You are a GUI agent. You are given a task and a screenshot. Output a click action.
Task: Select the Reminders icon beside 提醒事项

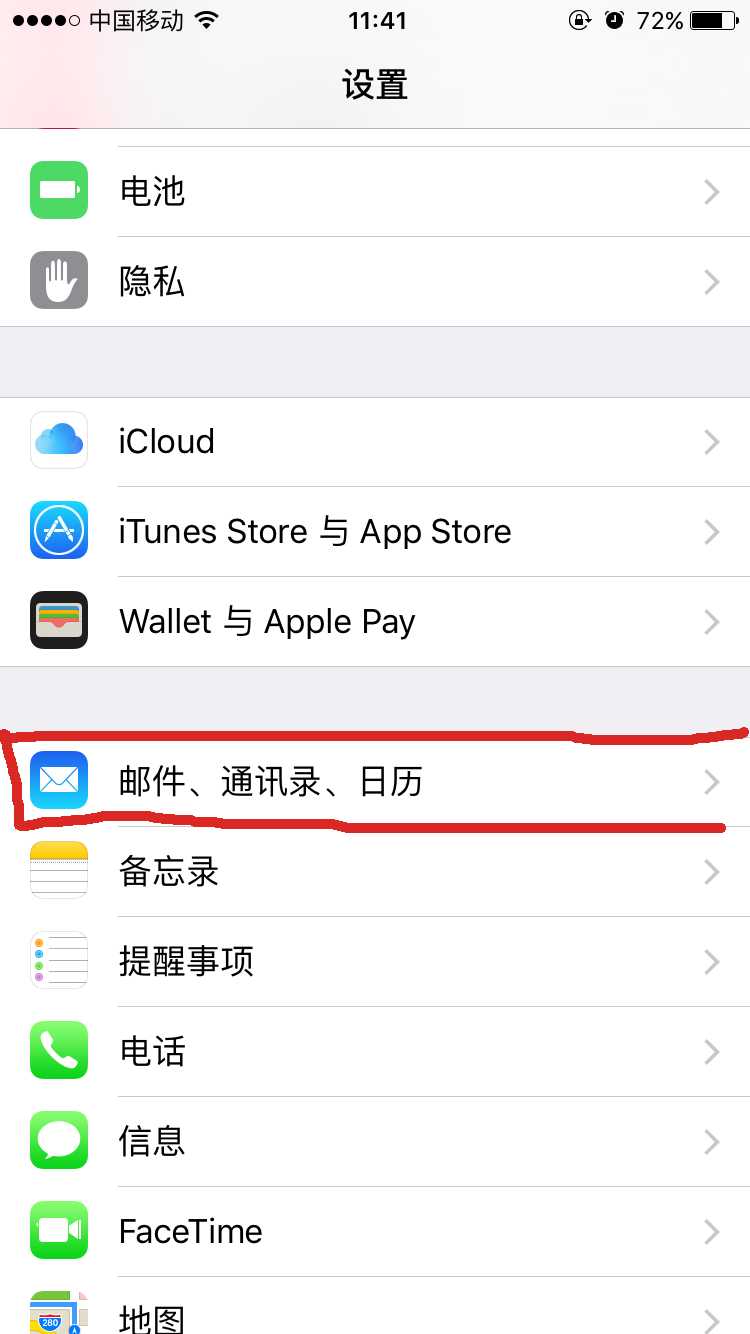pos(58,961)
